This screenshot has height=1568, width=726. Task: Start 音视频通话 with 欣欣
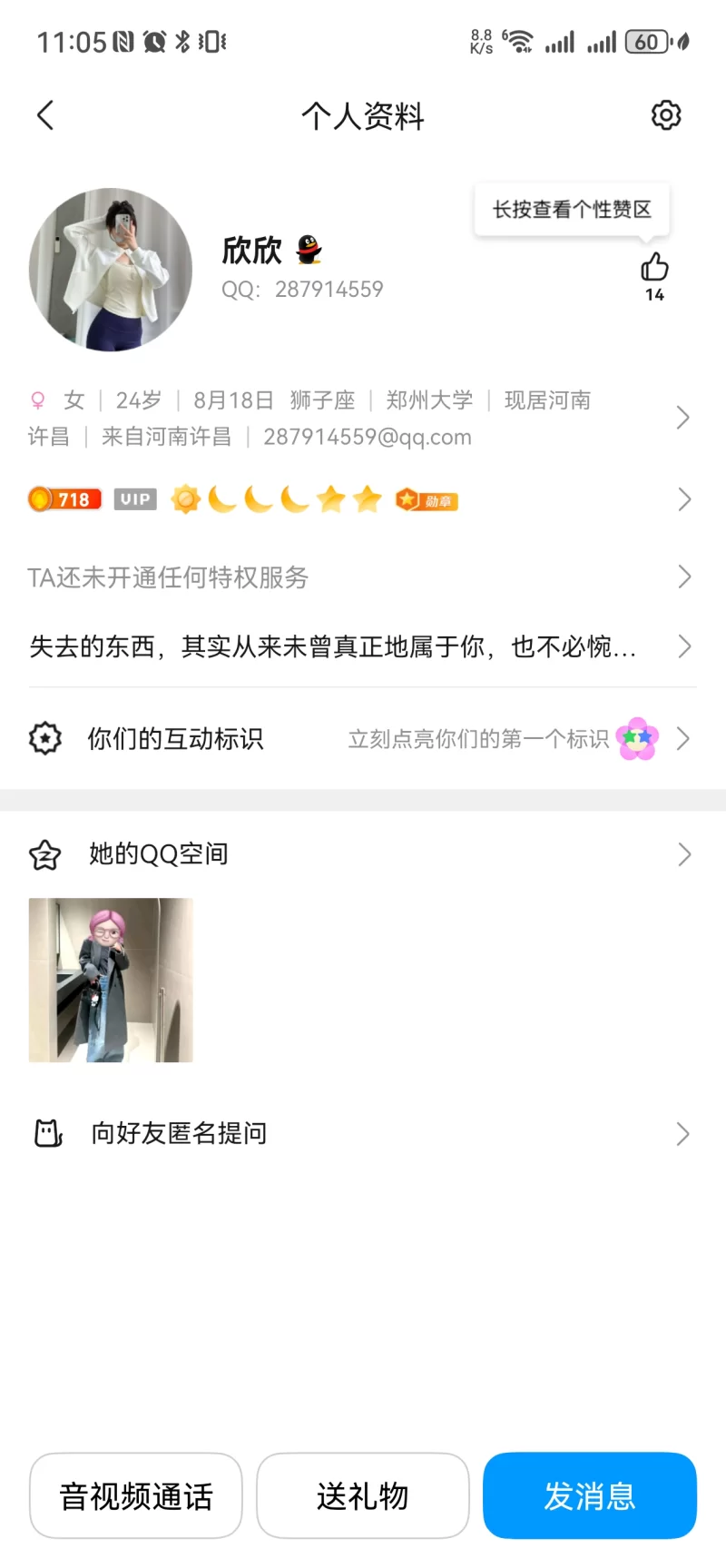coord(136,1495)
